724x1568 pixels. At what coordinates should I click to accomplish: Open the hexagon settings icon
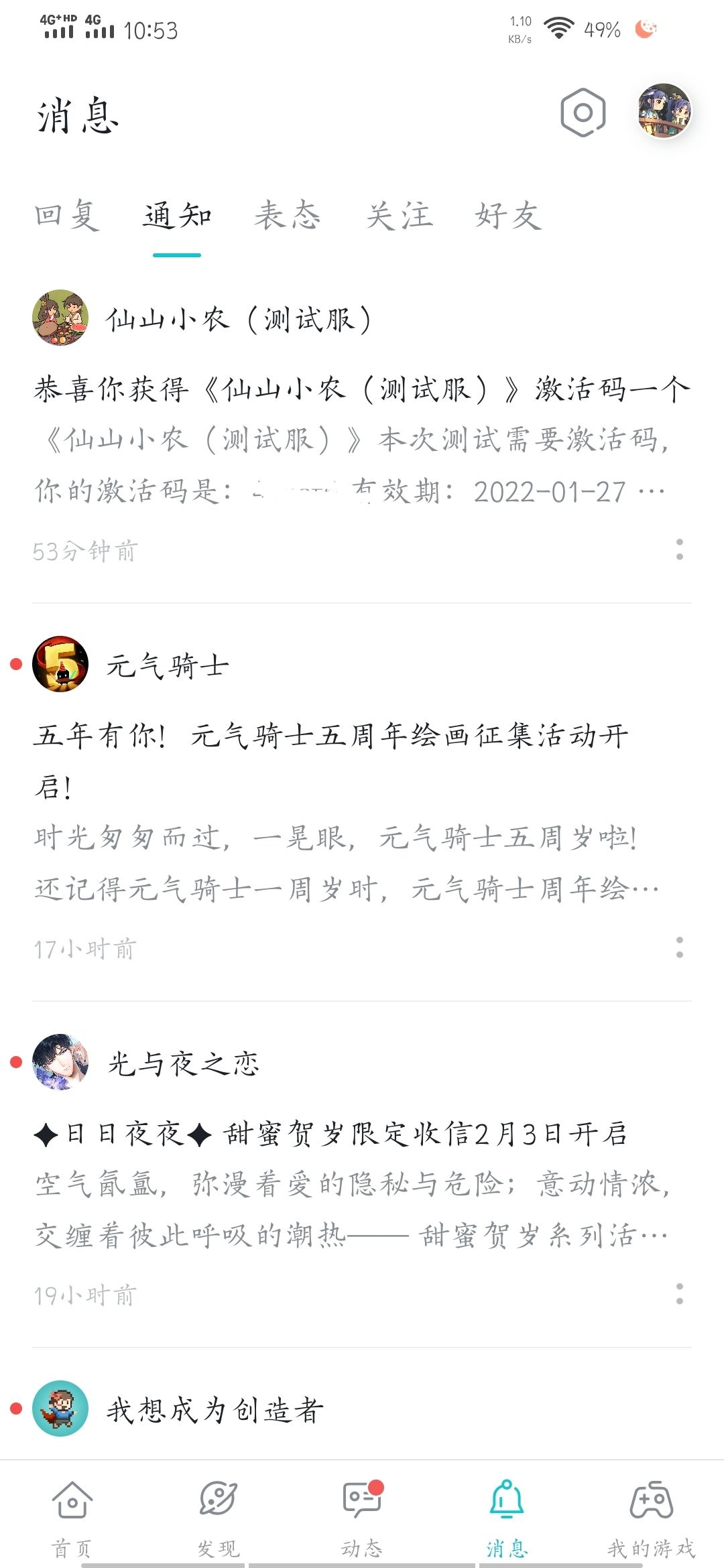pyautogui.click(x=583, y=113)
